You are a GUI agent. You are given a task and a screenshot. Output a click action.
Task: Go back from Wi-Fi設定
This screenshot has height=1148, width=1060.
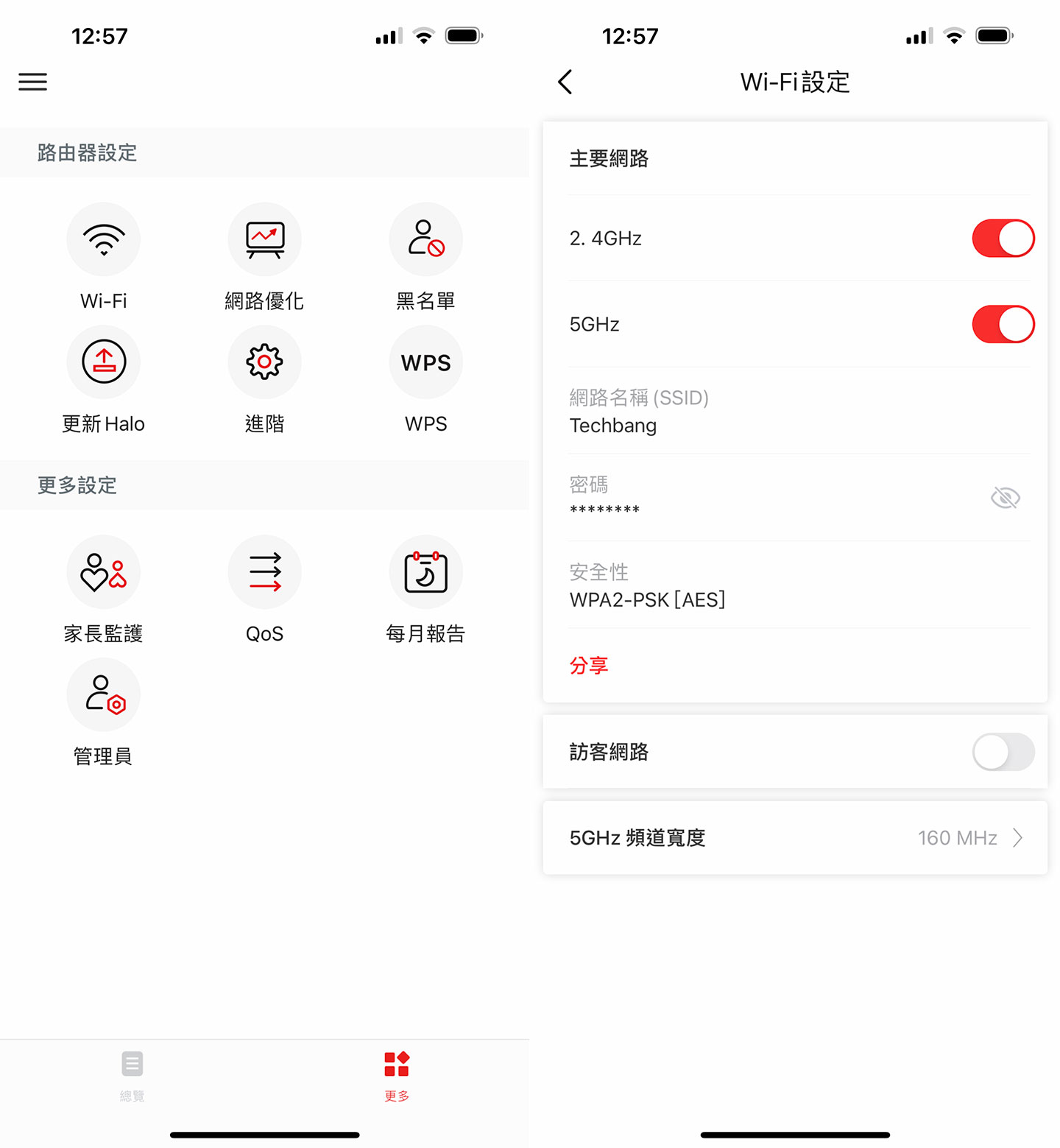click(x=565, y=82)
